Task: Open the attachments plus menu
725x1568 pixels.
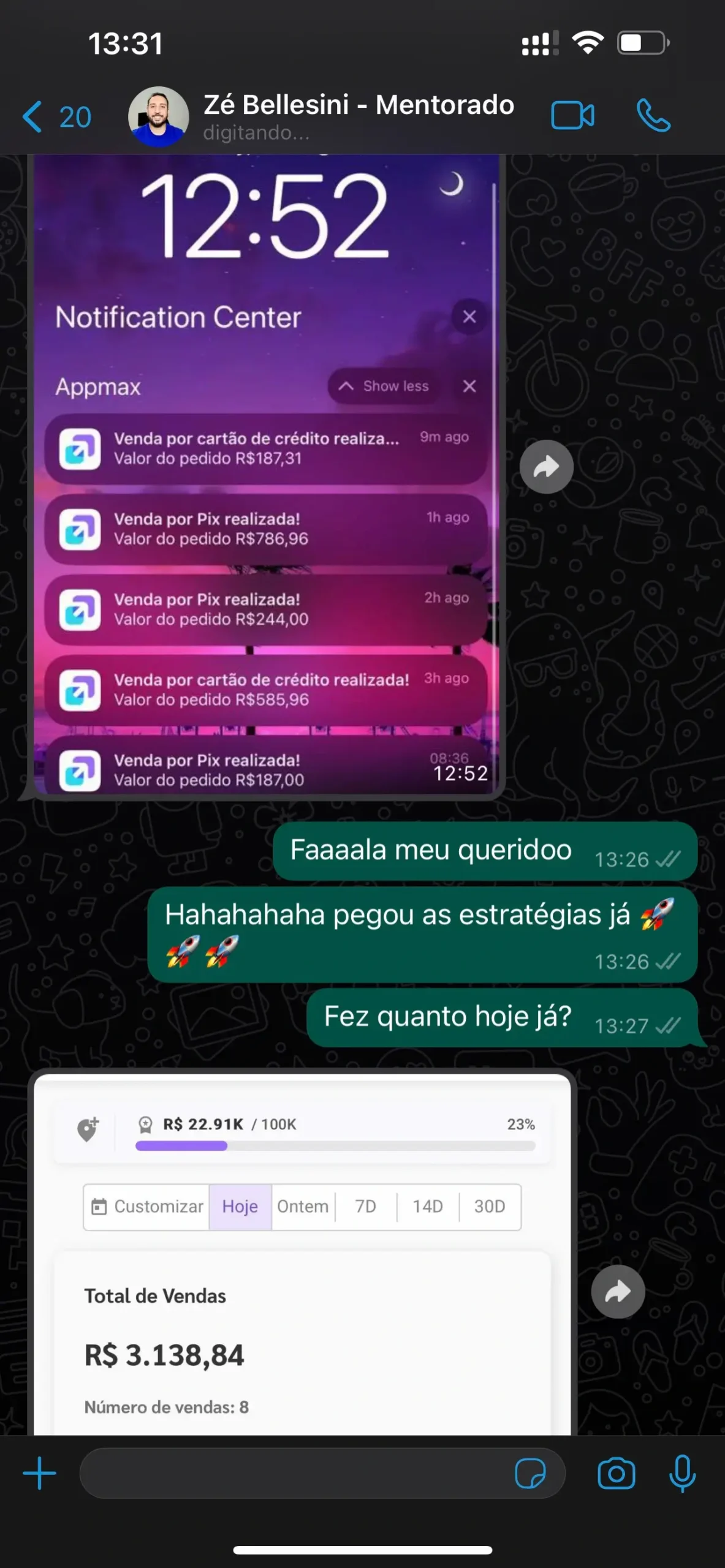Action: (39, 1473)
